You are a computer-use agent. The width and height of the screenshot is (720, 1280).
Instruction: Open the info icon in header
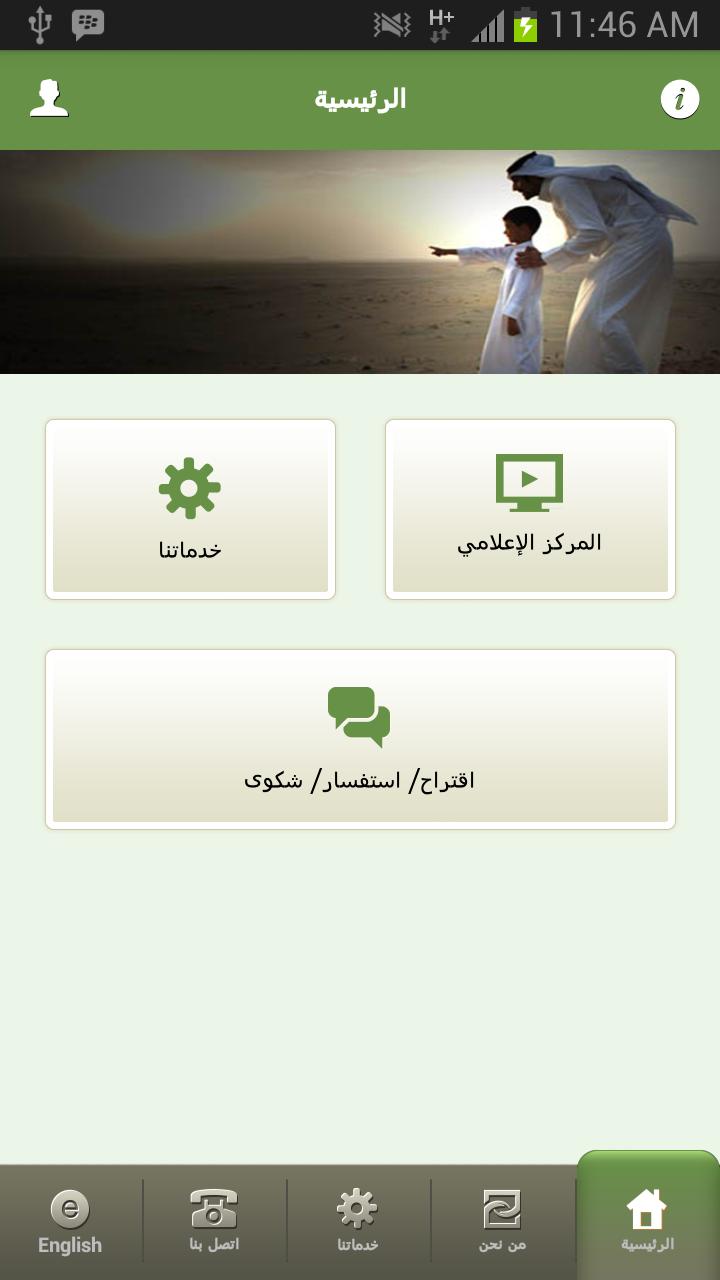680,99
